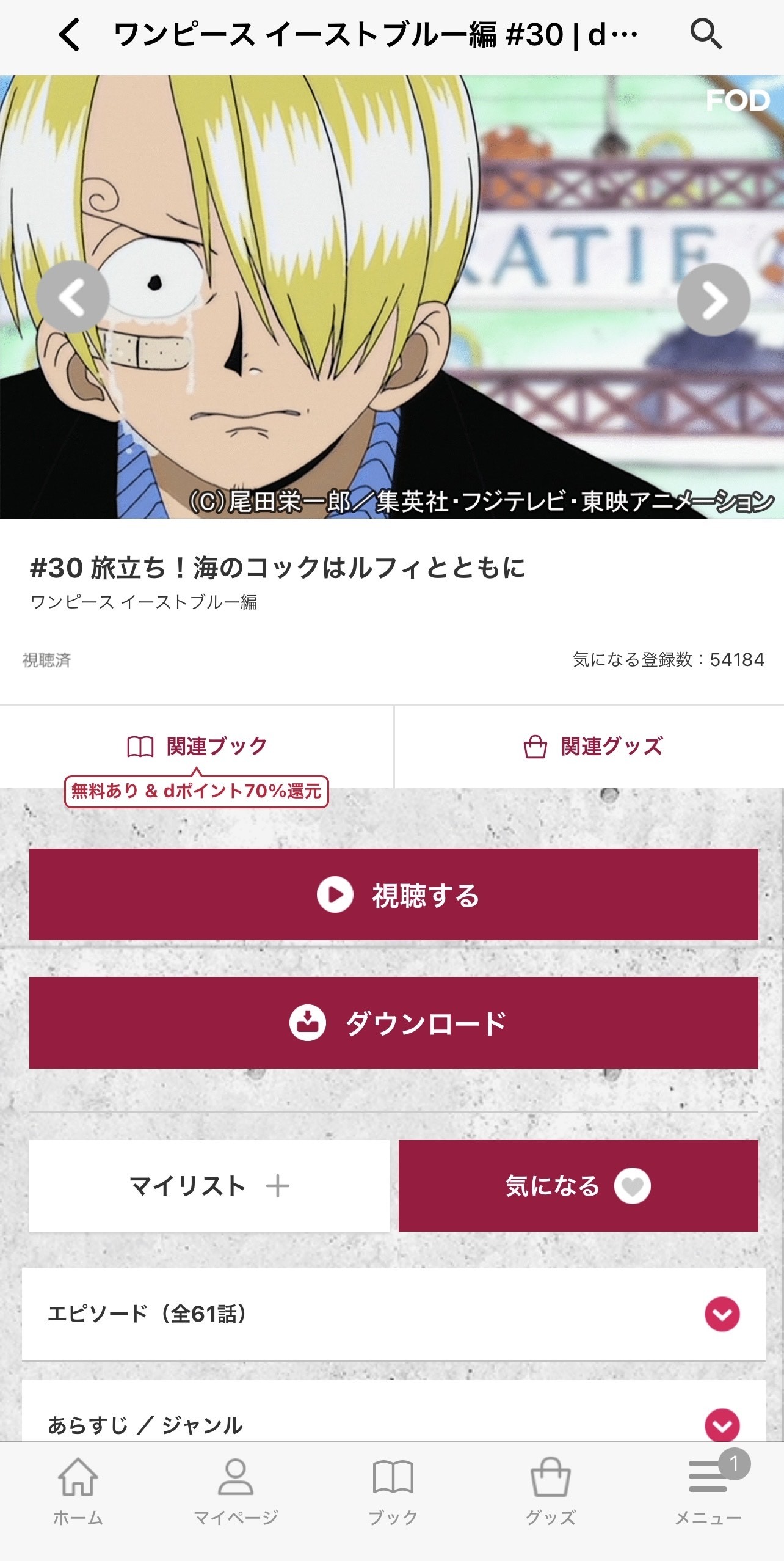Open search from the top bar

tap(706, 34)
